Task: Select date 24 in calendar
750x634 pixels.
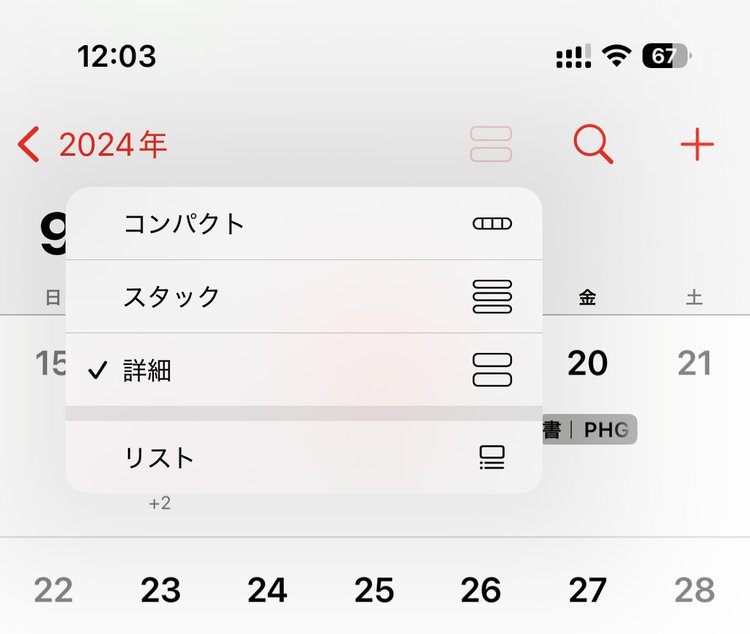Action: point(267,590)
